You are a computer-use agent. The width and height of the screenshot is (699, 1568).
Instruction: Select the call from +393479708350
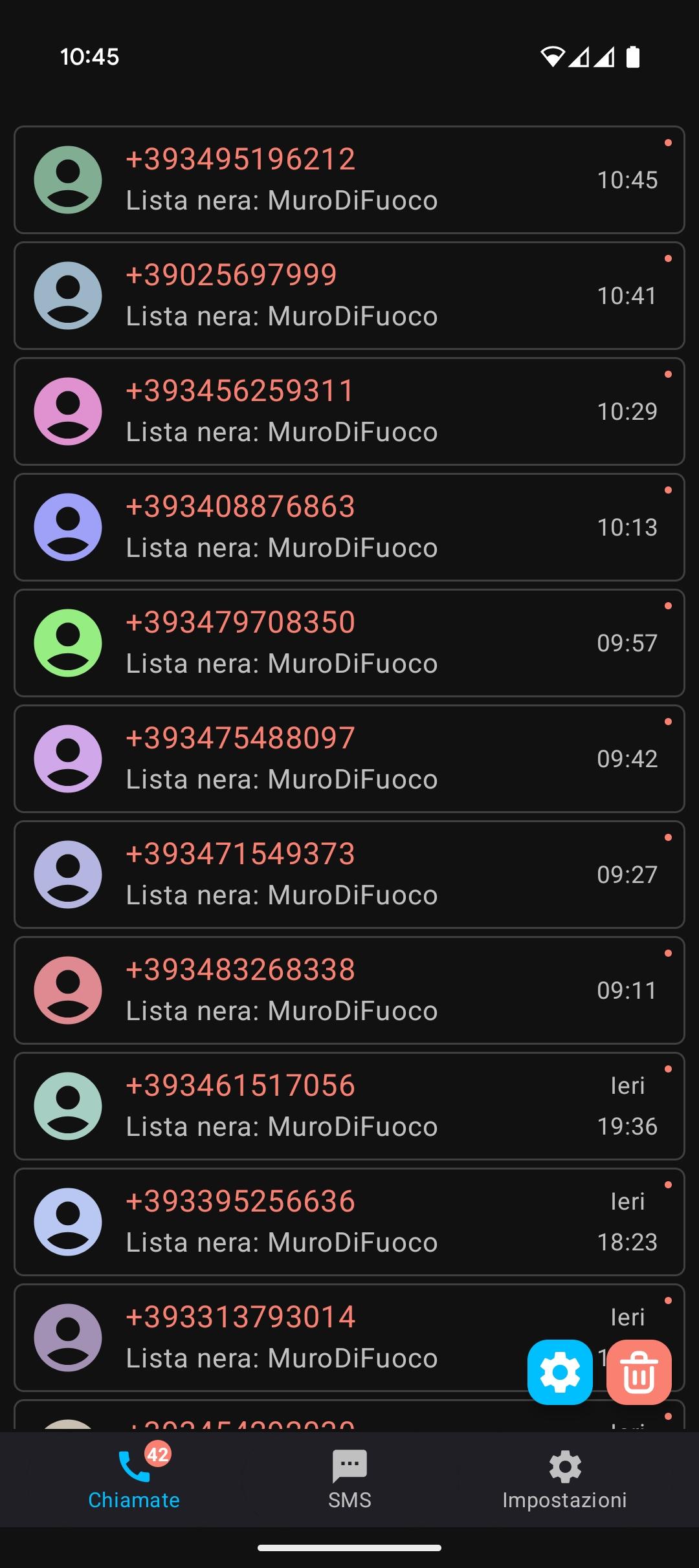coord(349,643)
